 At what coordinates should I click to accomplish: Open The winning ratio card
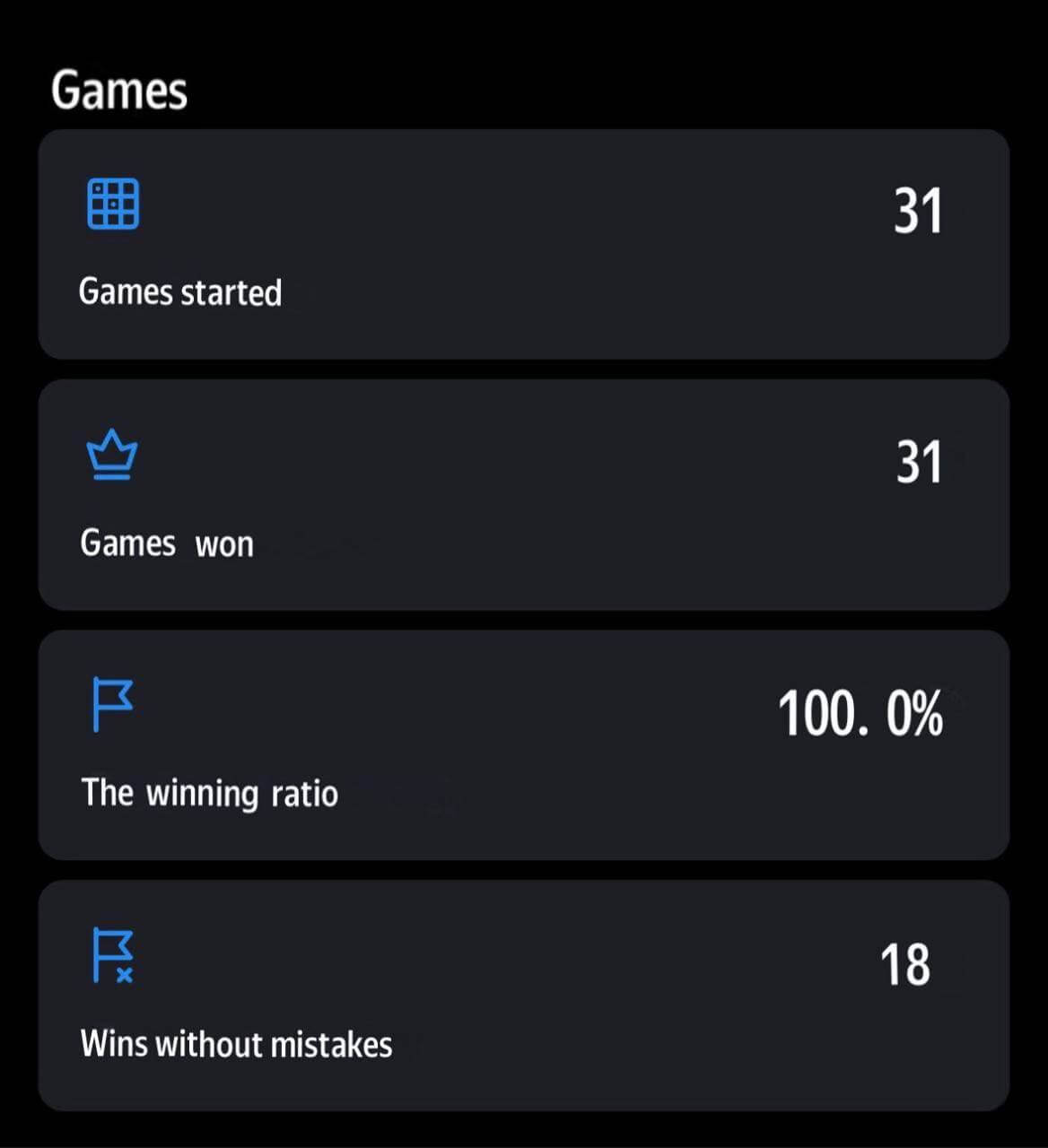(x=524, y=744)
